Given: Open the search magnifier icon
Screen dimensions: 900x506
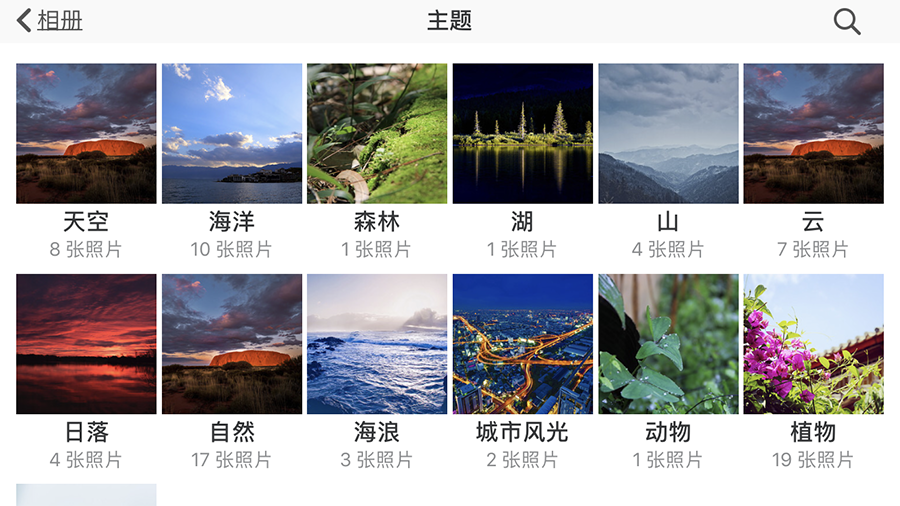Looking at the screenshot, I should [846, 22].
